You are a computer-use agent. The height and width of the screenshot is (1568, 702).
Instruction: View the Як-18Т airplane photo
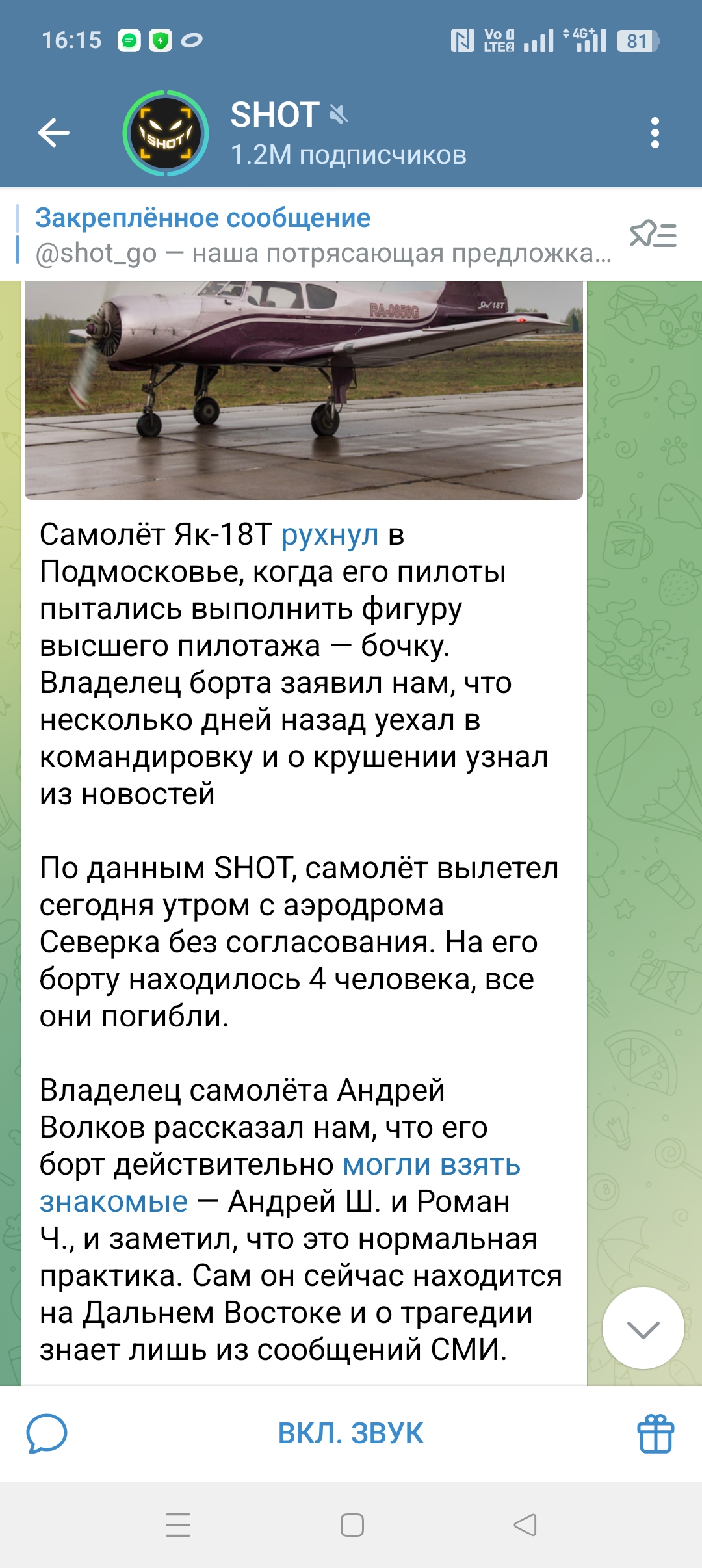point(304,389)
